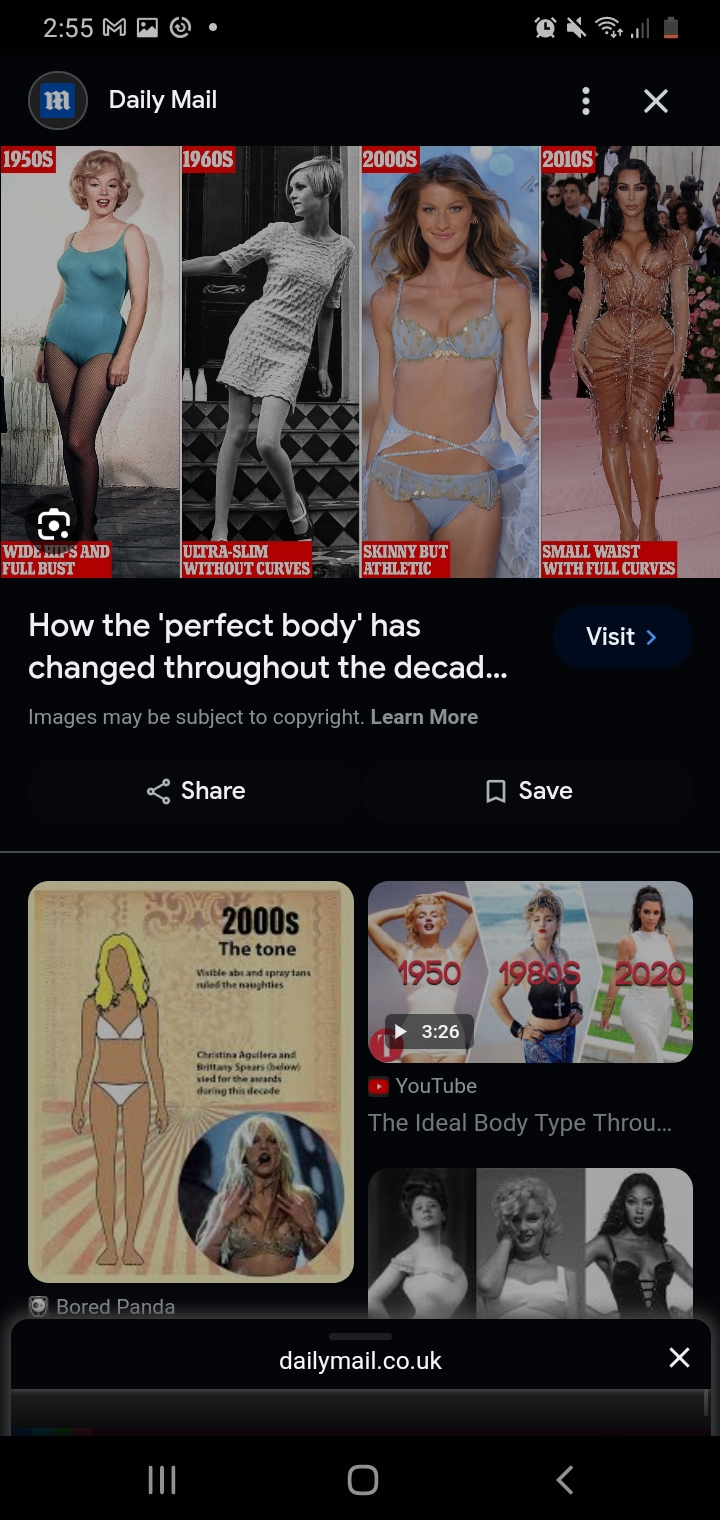Open the copyright Learn More link
Image resolution: width=720 pixels, height=1520 pixels.
[424, 717]
